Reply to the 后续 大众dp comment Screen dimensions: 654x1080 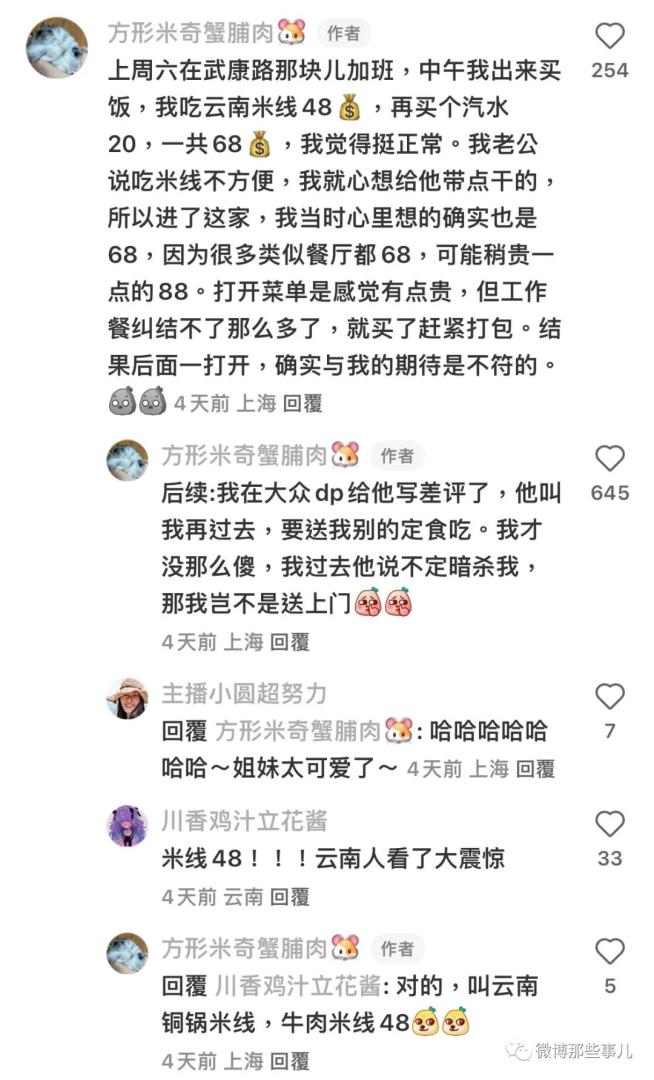(290, 642)
